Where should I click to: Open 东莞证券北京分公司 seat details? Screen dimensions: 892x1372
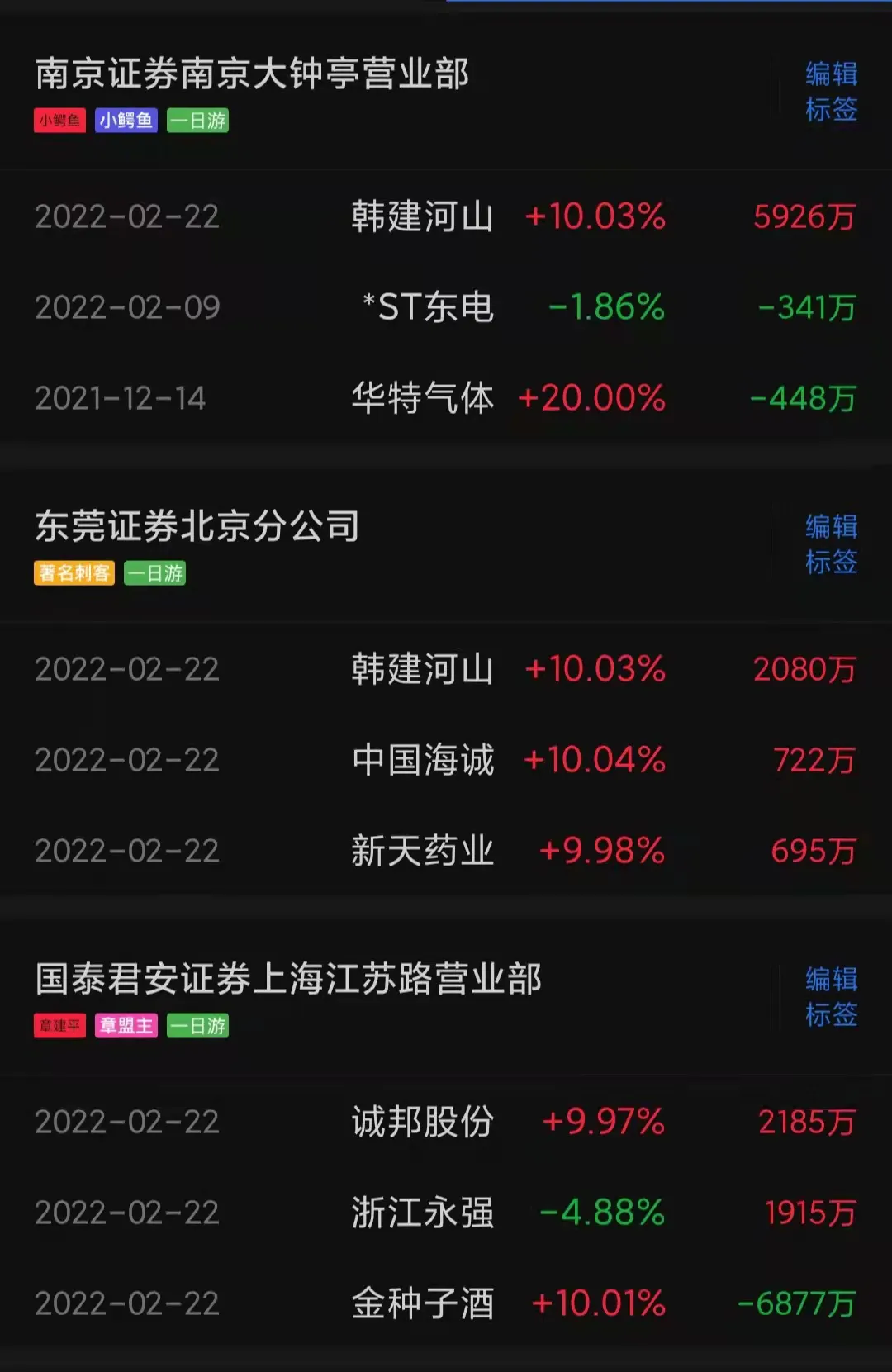click(x=197, y=527)
